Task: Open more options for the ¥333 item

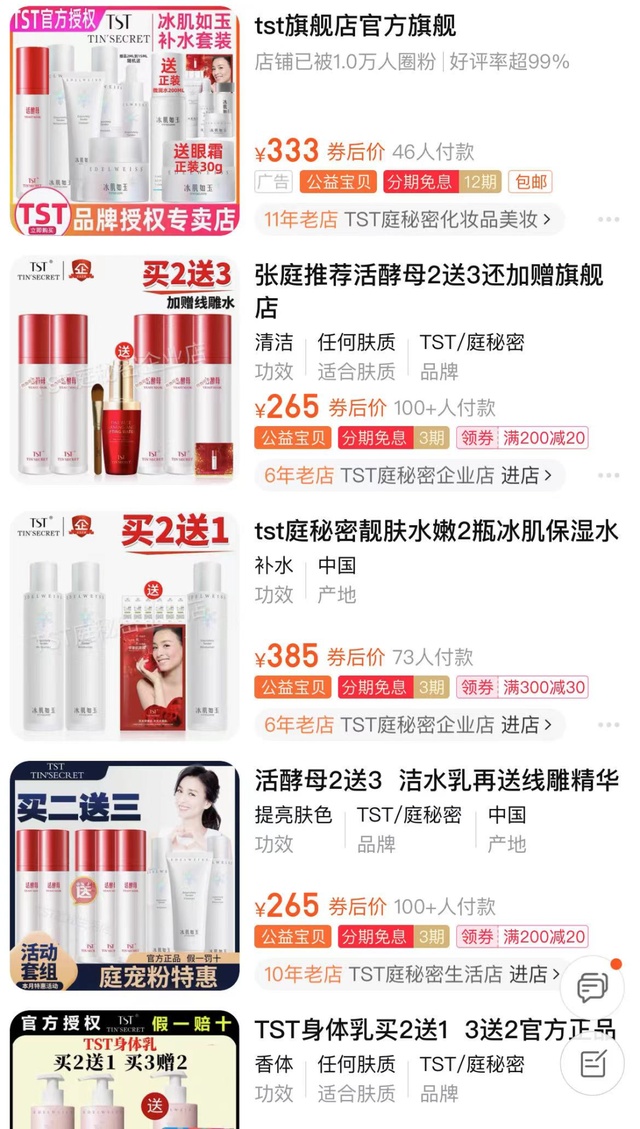Action: tap(608, 220)
